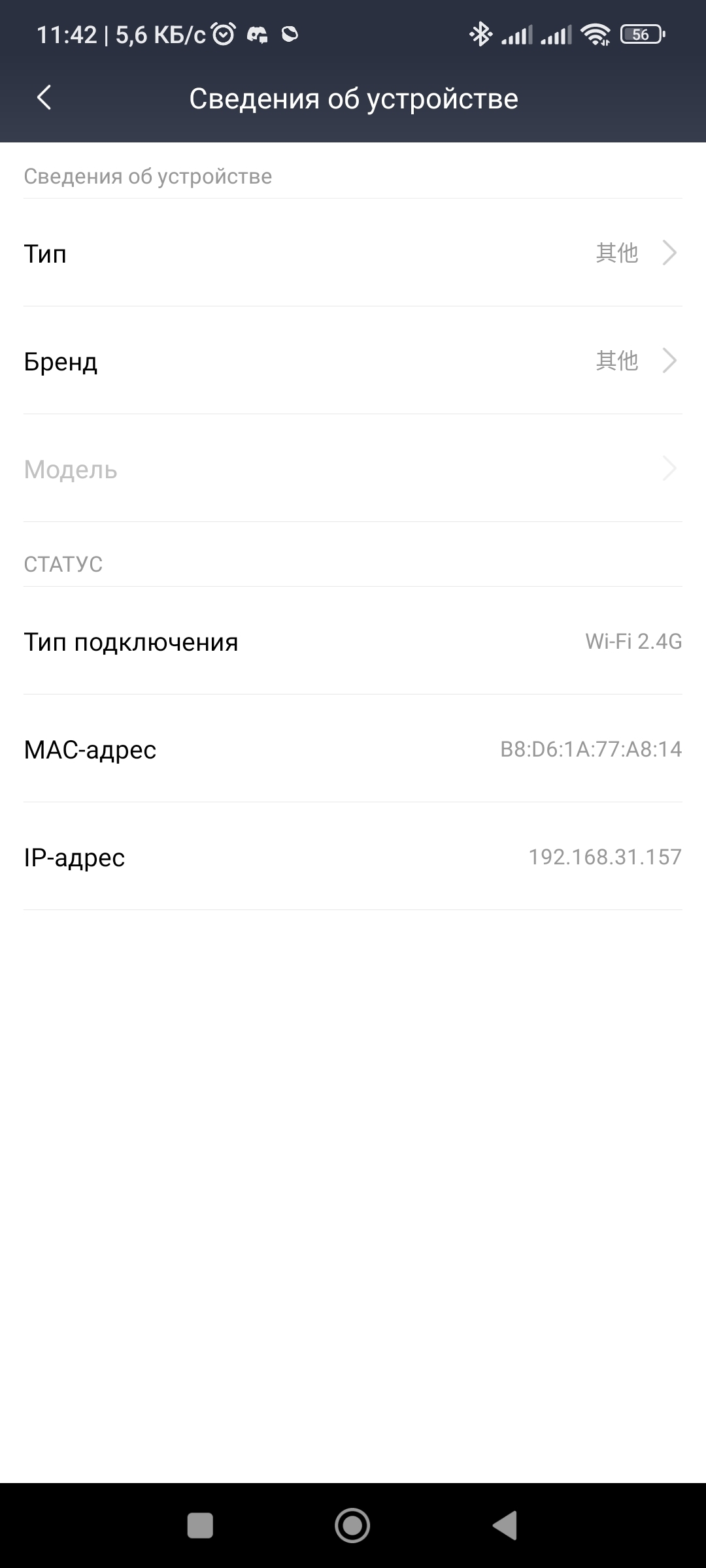Go back from the device info screen
The height and width of the screenshot is (1568, 706).
[x=44, y=98]
